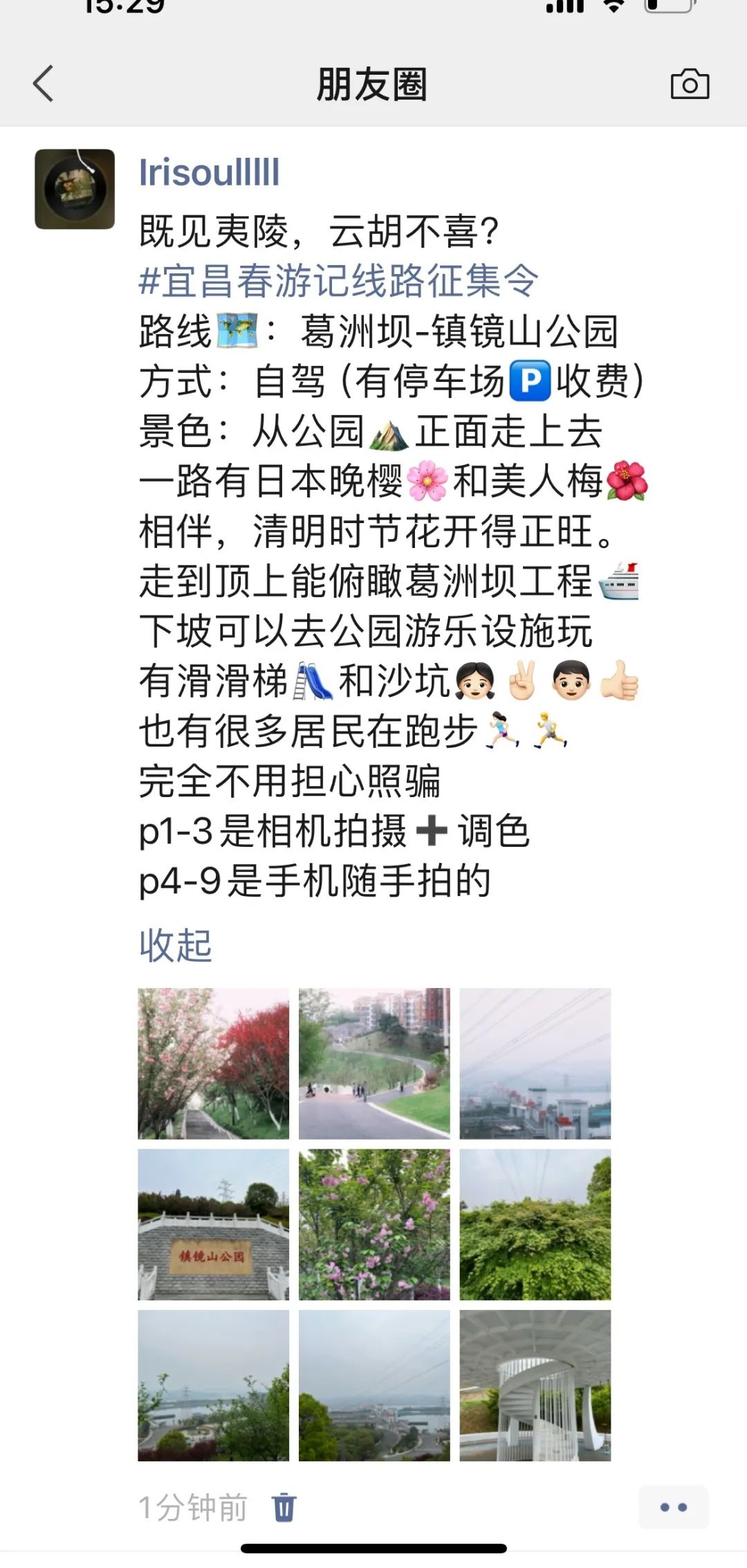The image size is (747, 1568).
Task: Open Irisoullllll's profile avatar
Action: coord(75,189)
